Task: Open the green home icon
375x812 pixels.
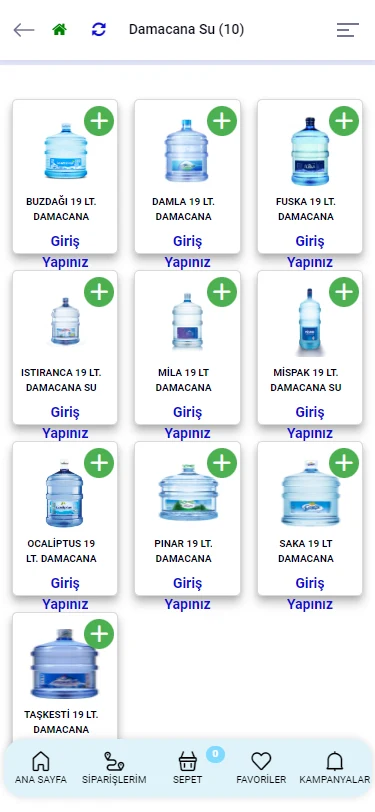Action: 60,30
